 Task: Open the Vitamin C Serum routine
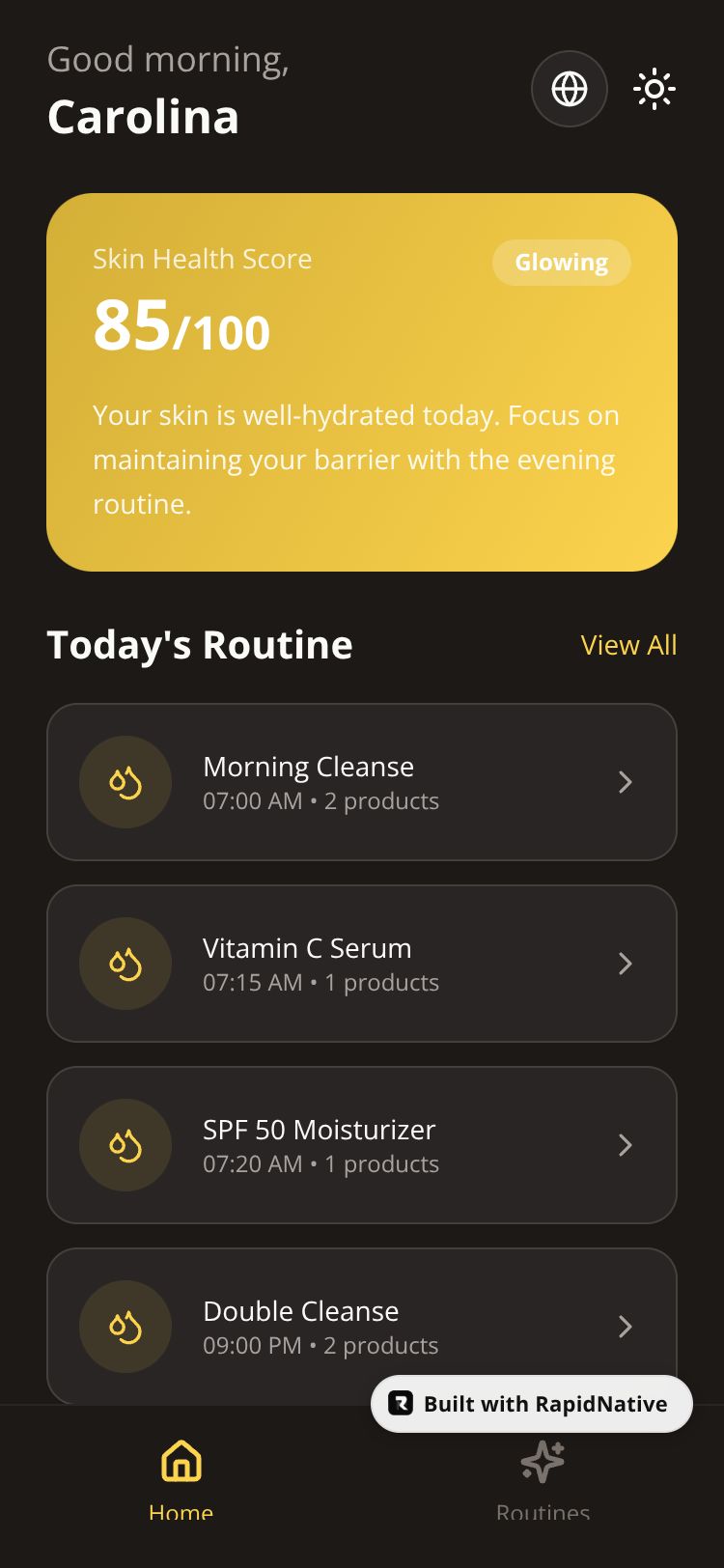pos(362,964)
